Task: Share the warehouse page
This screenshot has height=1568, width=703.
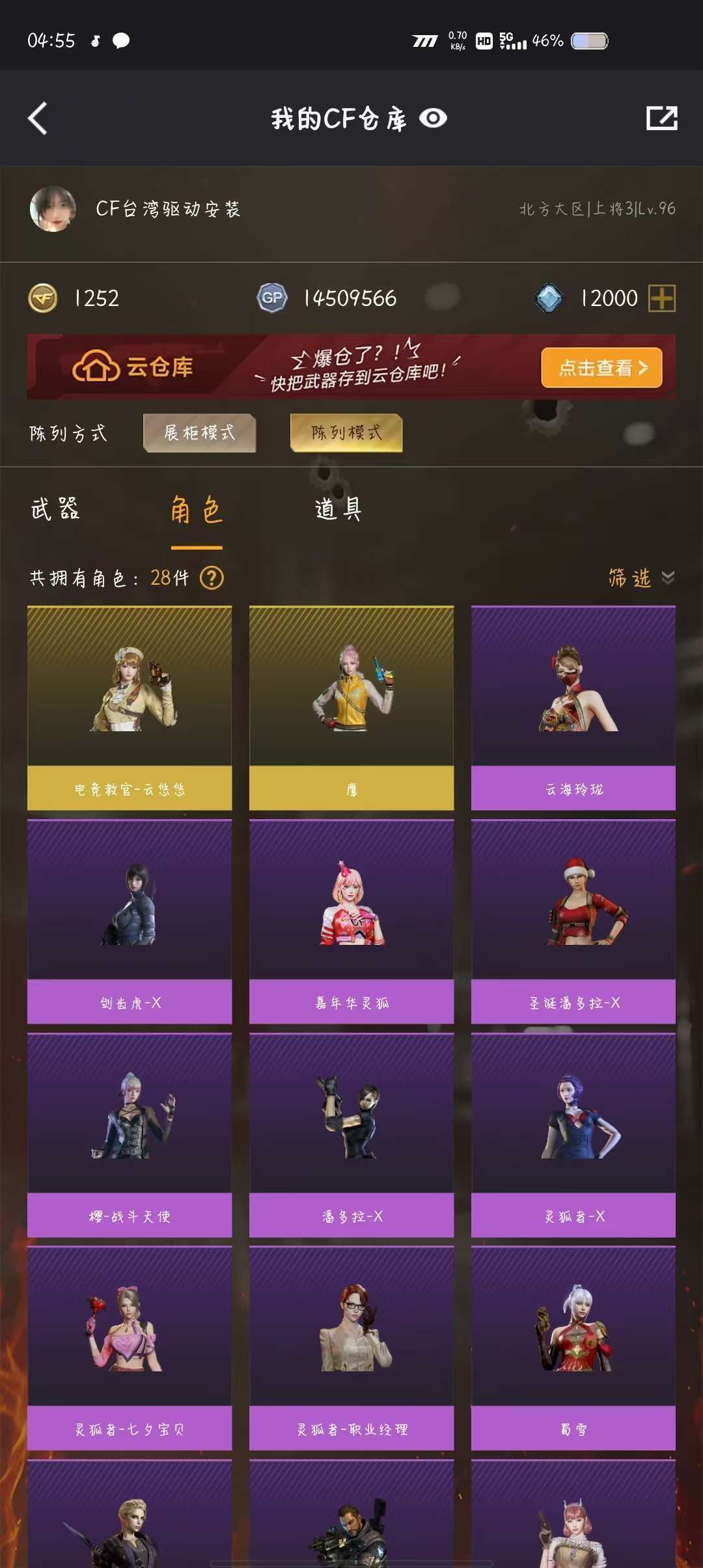Action: pos(661,119)
